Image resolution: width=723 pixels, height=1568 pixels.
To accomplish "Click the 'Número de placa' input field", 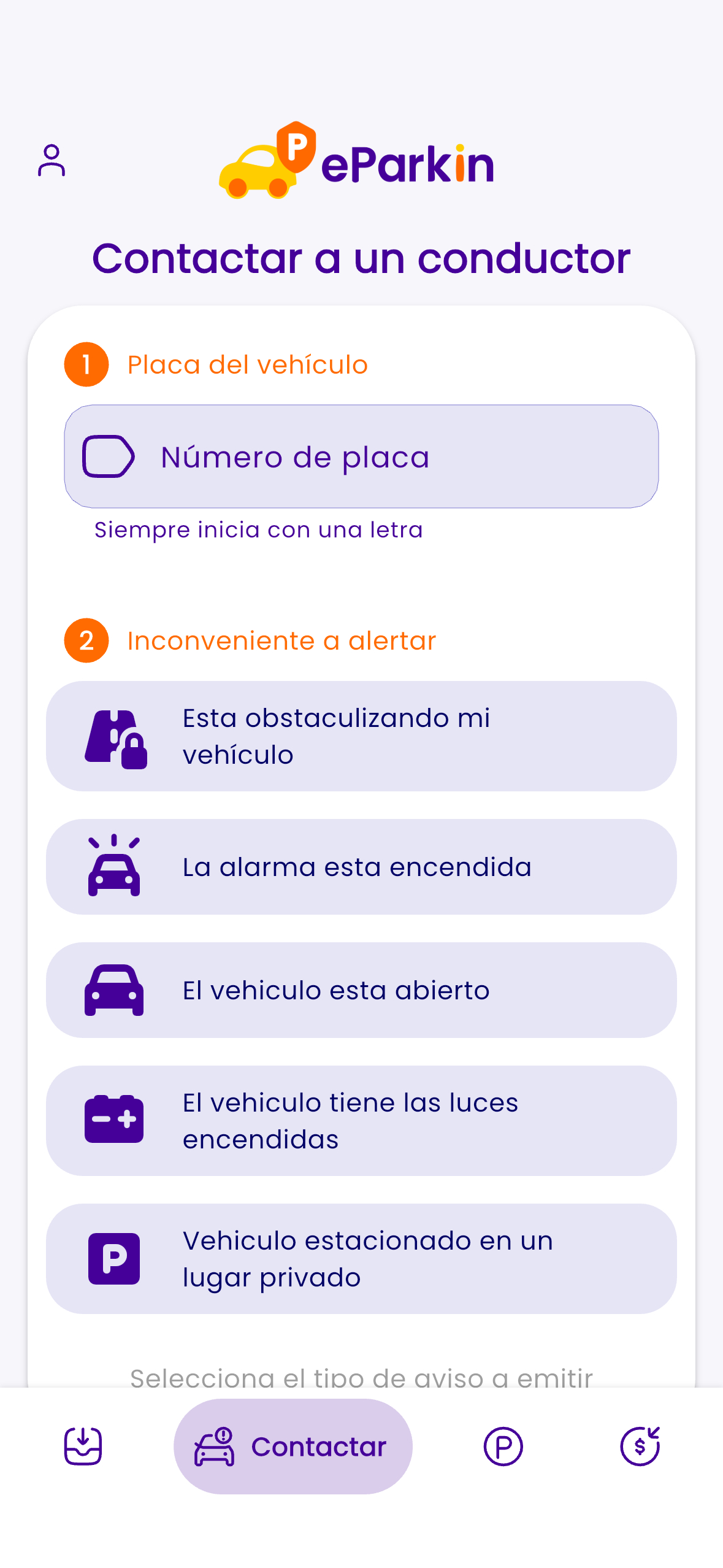I will click(361, 456).
